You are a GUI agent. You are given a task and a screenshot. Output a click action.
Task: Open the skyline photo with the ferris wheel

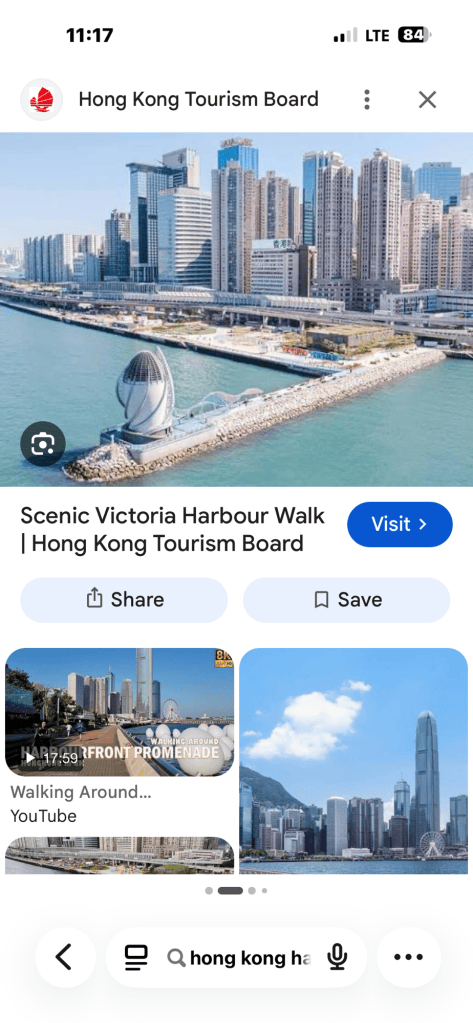(354, 761)
